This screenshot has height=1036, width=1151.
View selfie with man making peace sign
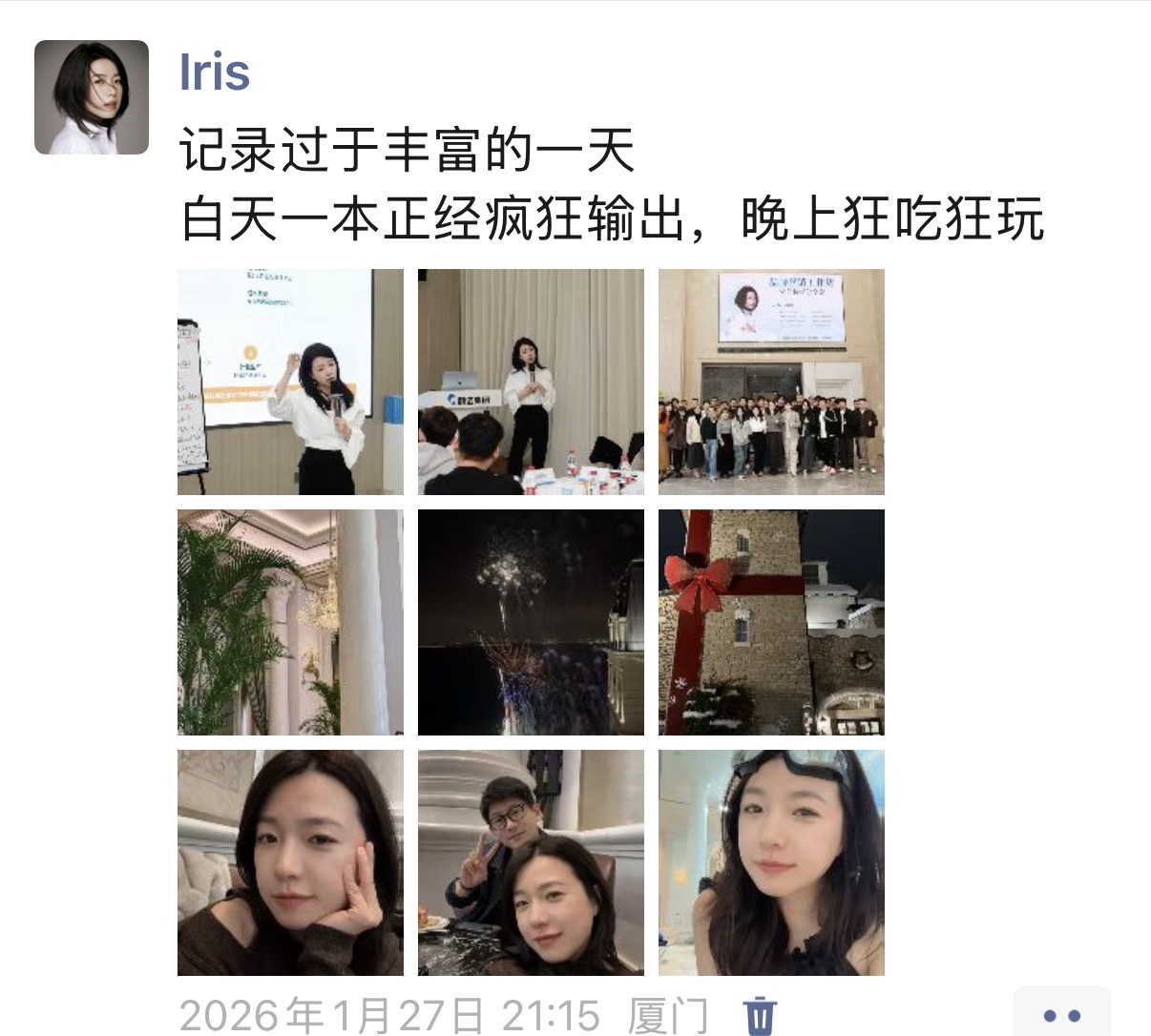pyautogui.click(x=531, y=862)
